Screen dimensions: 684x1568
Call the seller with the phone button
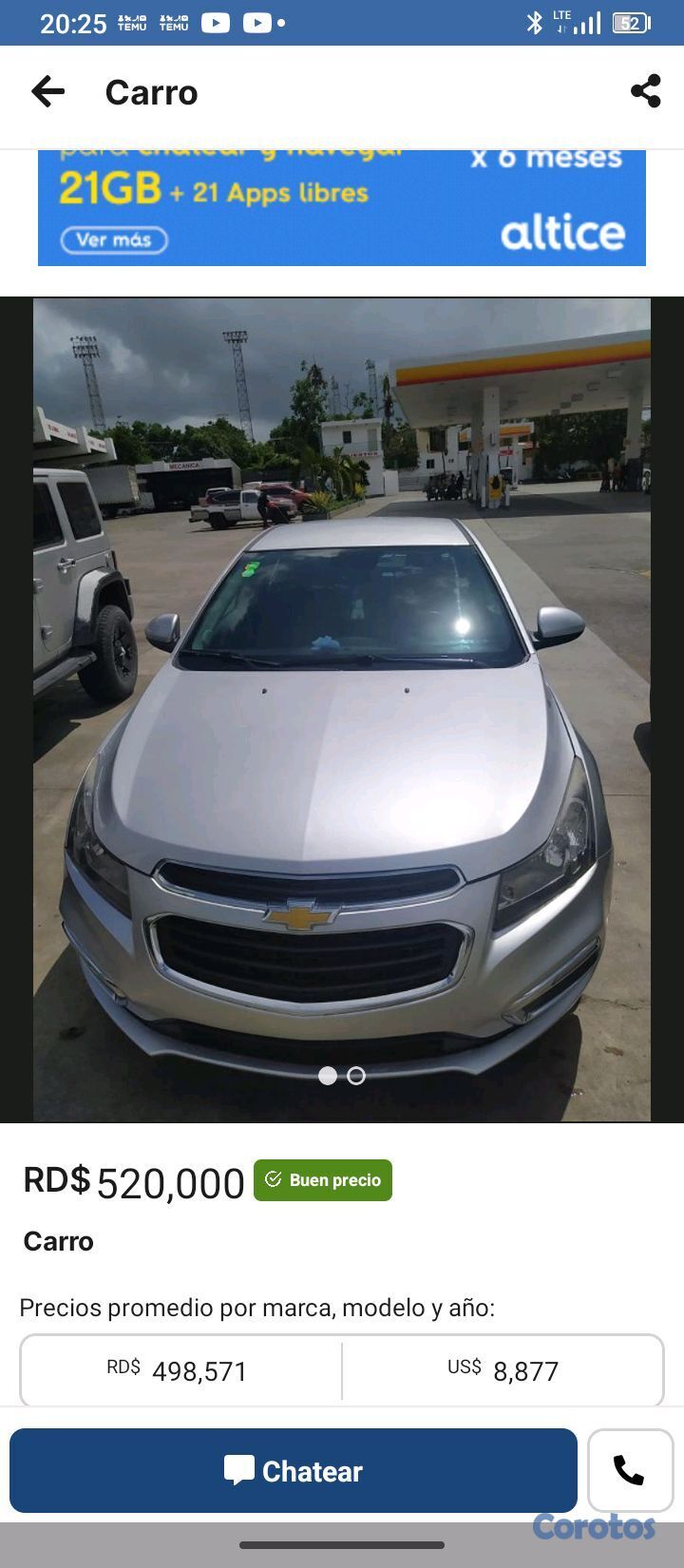pyautogui.click(x=630, y=1470)
